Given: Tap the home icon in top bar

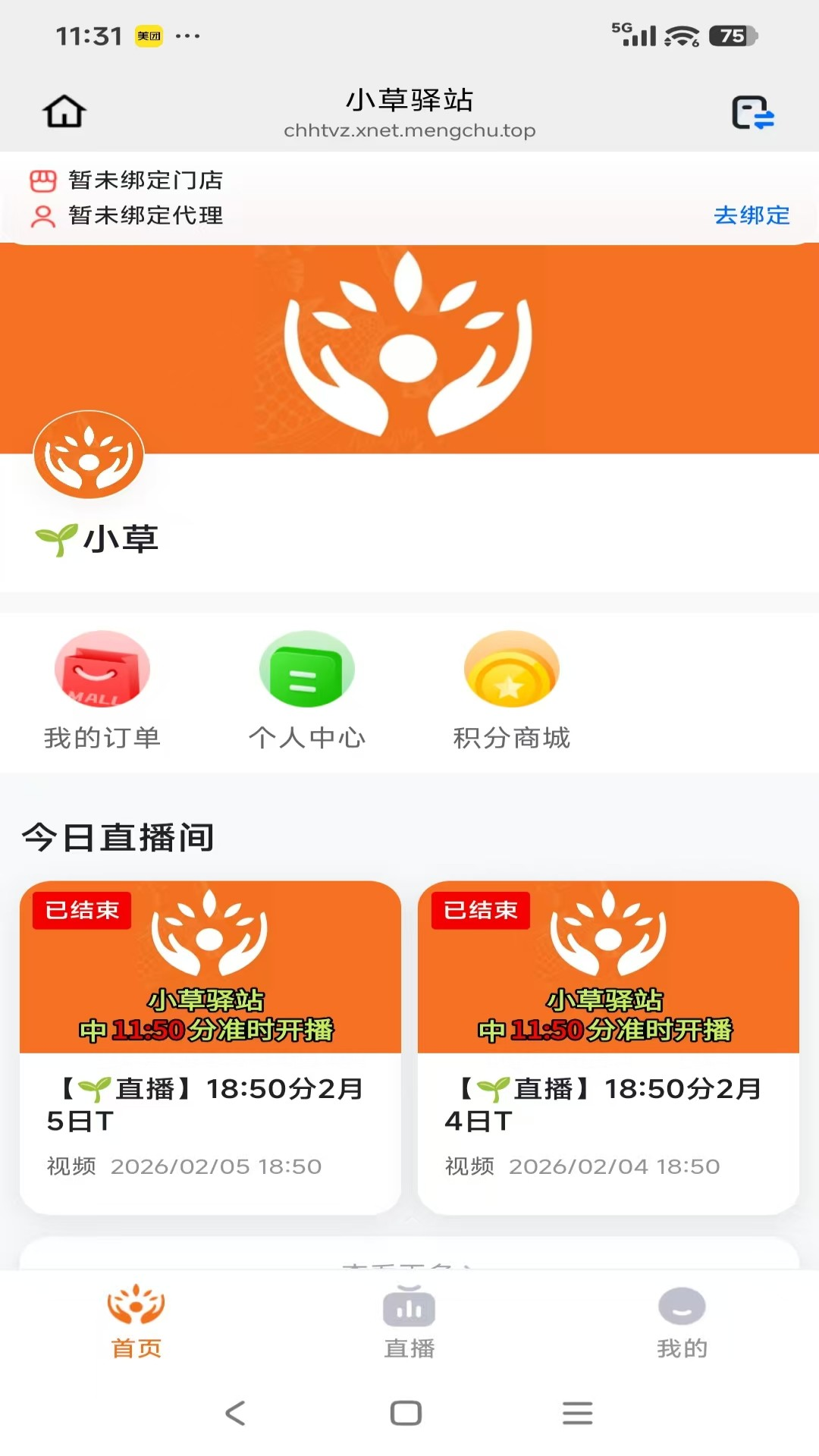Looking at the screenshot, I should (64, 111).
